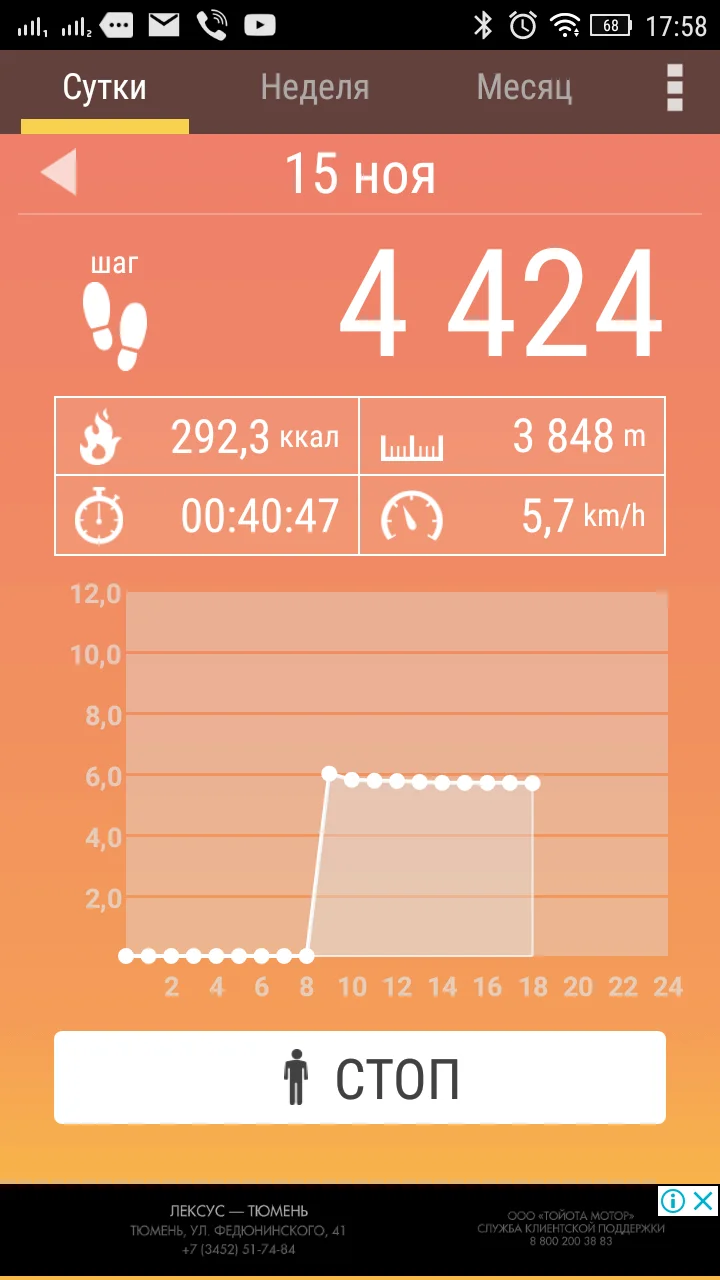Tap the СТОП button
Viewport: 720px width, 1280px height.
(x=360, y=1078)
